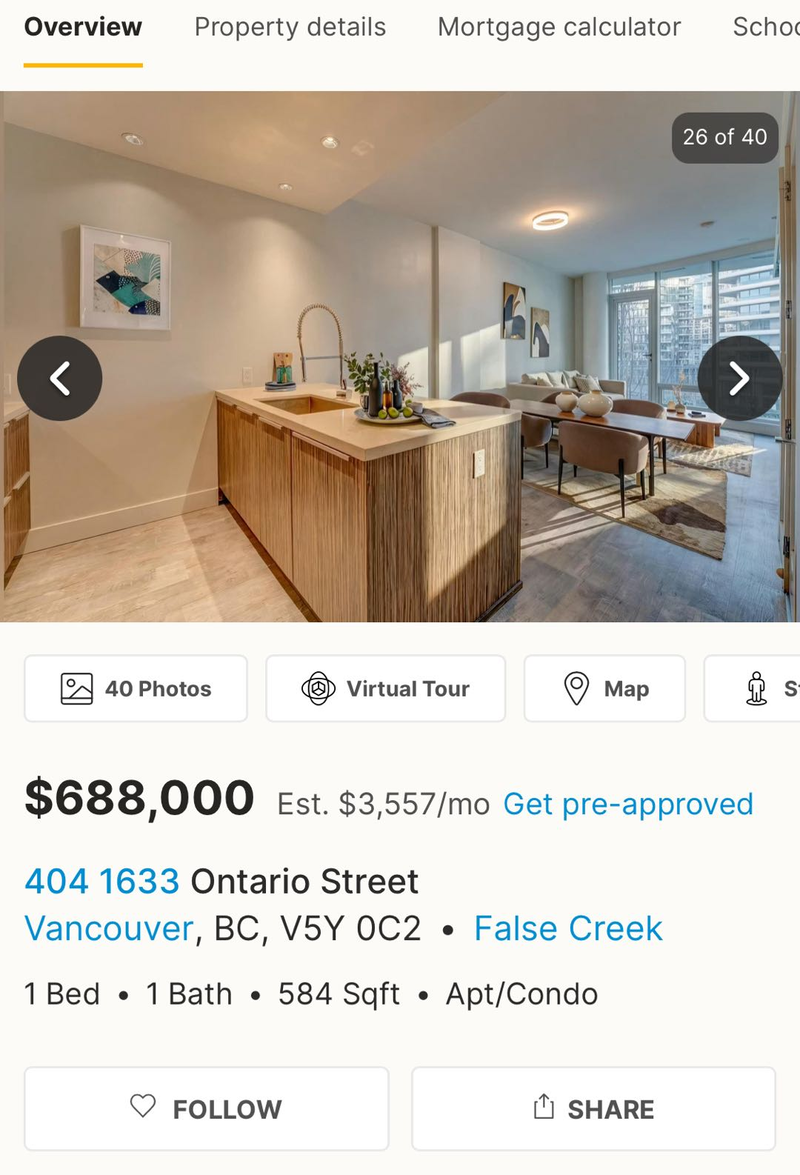
Task: Browse listings in Vancouver
Action: [108, 929]
